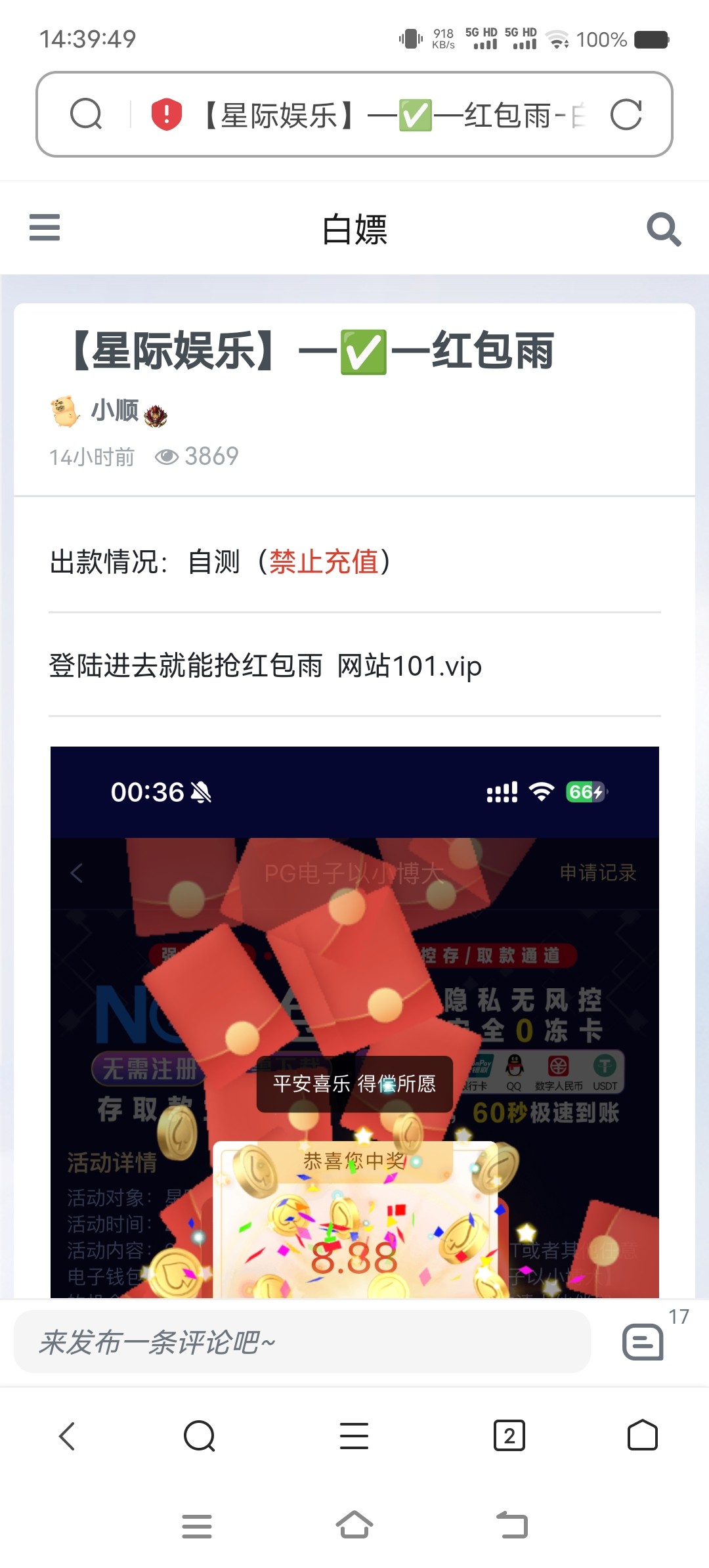The height and width of the screenshot is (1568, 709).
Task: View the 17 comments
Action: point(643,1341)
